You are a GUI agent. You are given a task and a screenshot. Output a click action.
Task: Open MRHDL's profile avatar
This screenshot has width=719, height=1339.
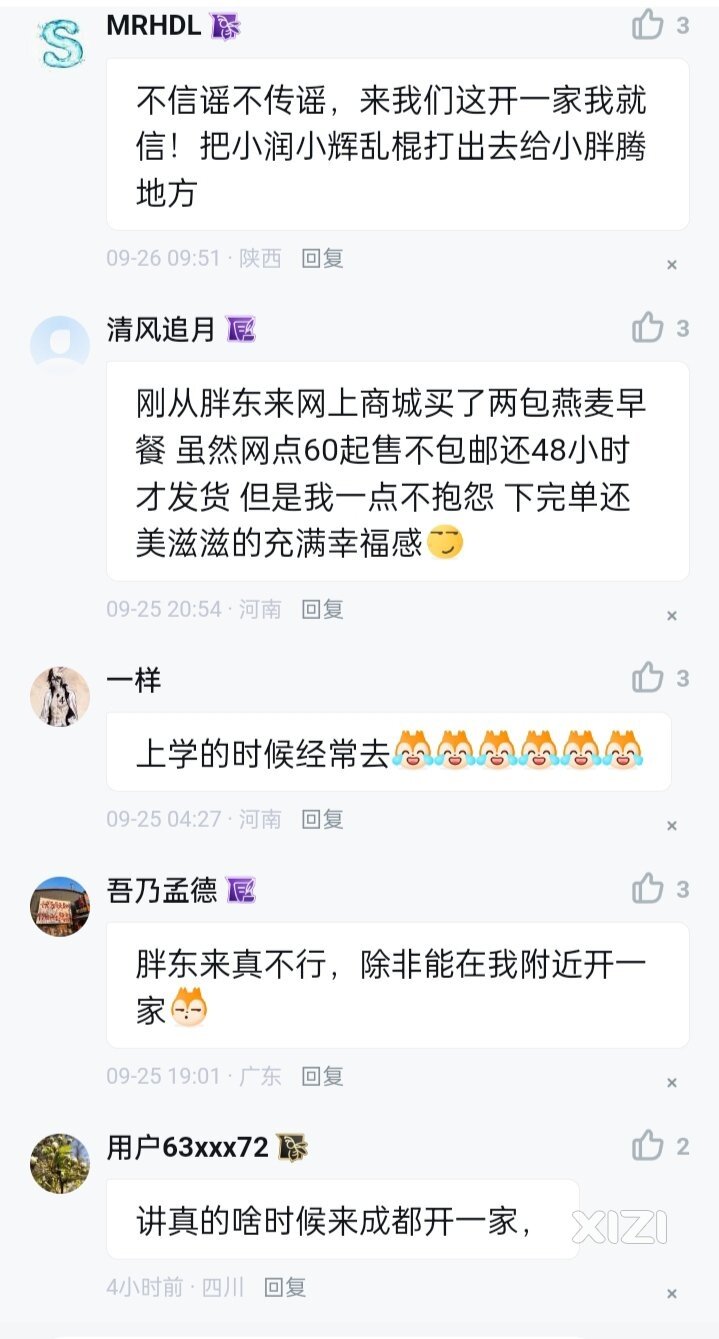(61, 42)
